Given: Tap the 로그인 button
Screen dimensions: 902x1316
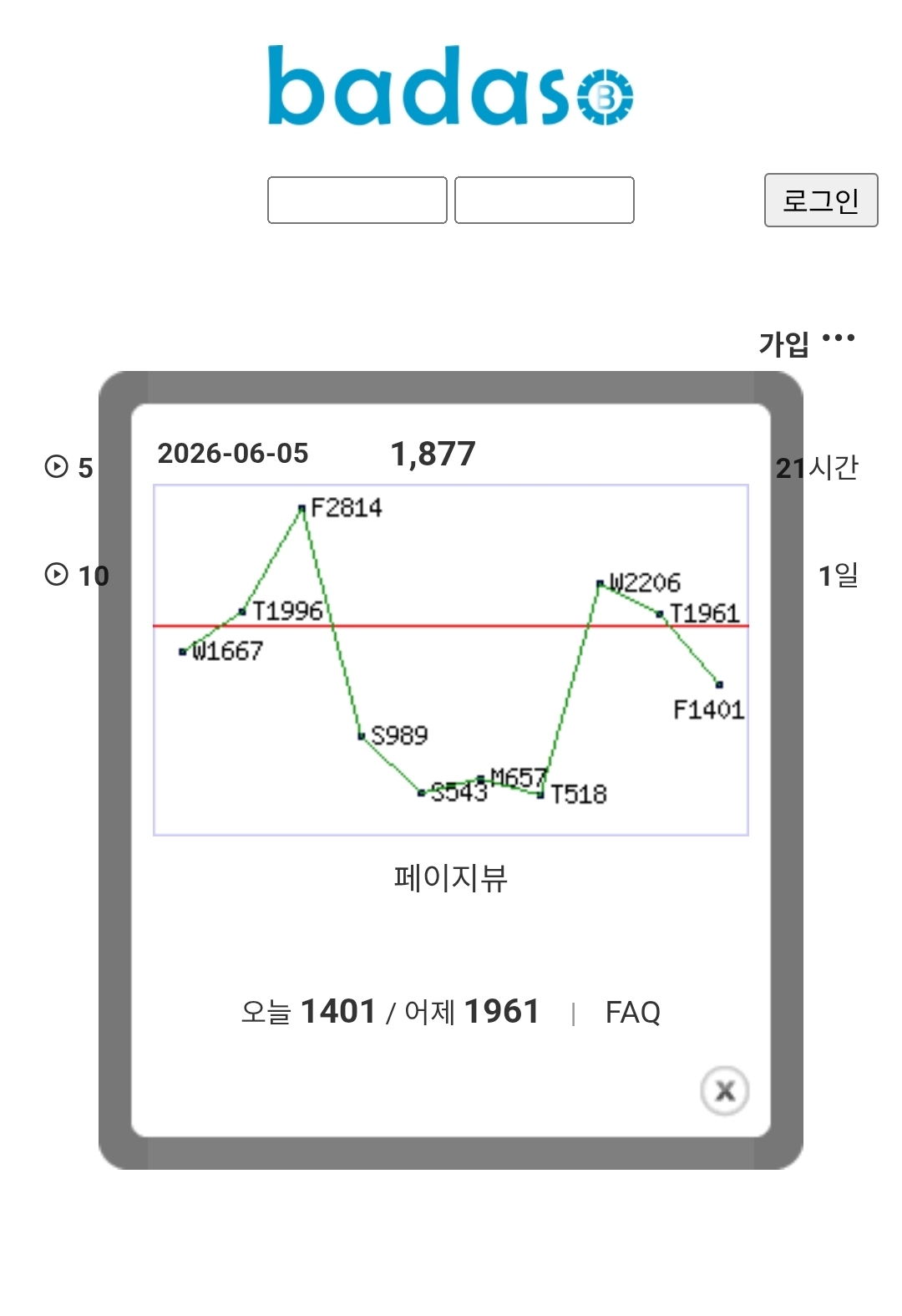Looking at the screenshot, I should point(821,200).
